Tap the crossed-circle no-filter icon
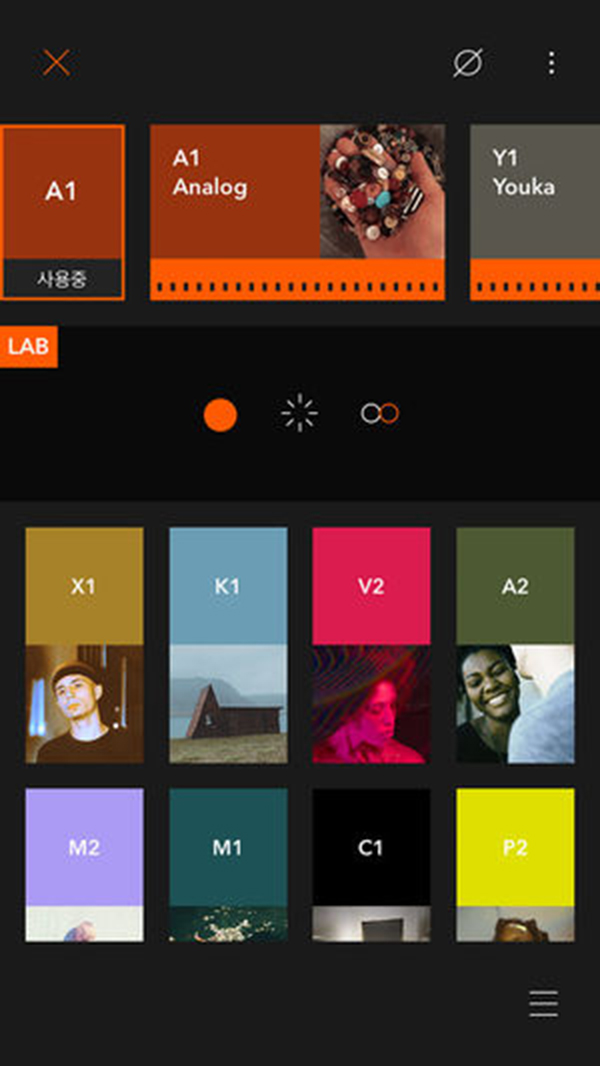 tap(467, 63)
